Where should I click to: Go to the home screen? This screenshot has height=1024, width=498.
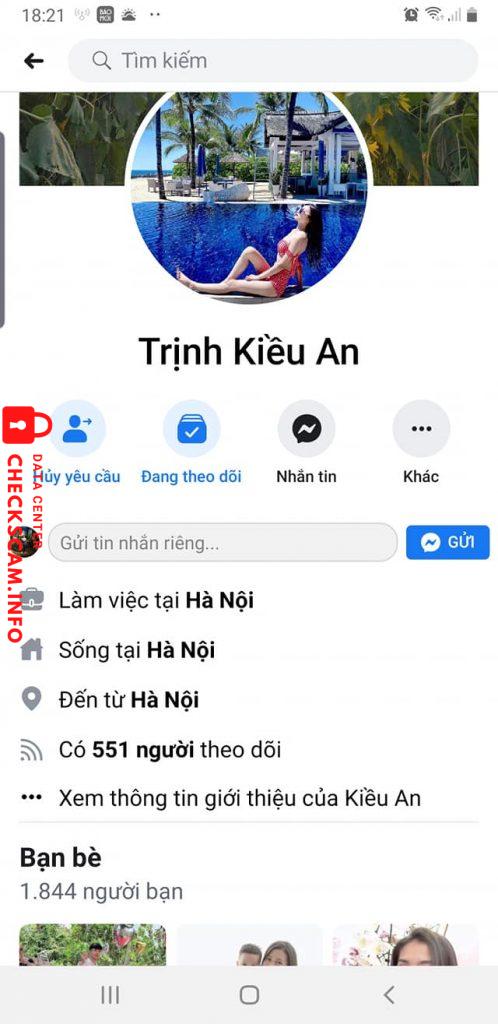tap(249, 995)
